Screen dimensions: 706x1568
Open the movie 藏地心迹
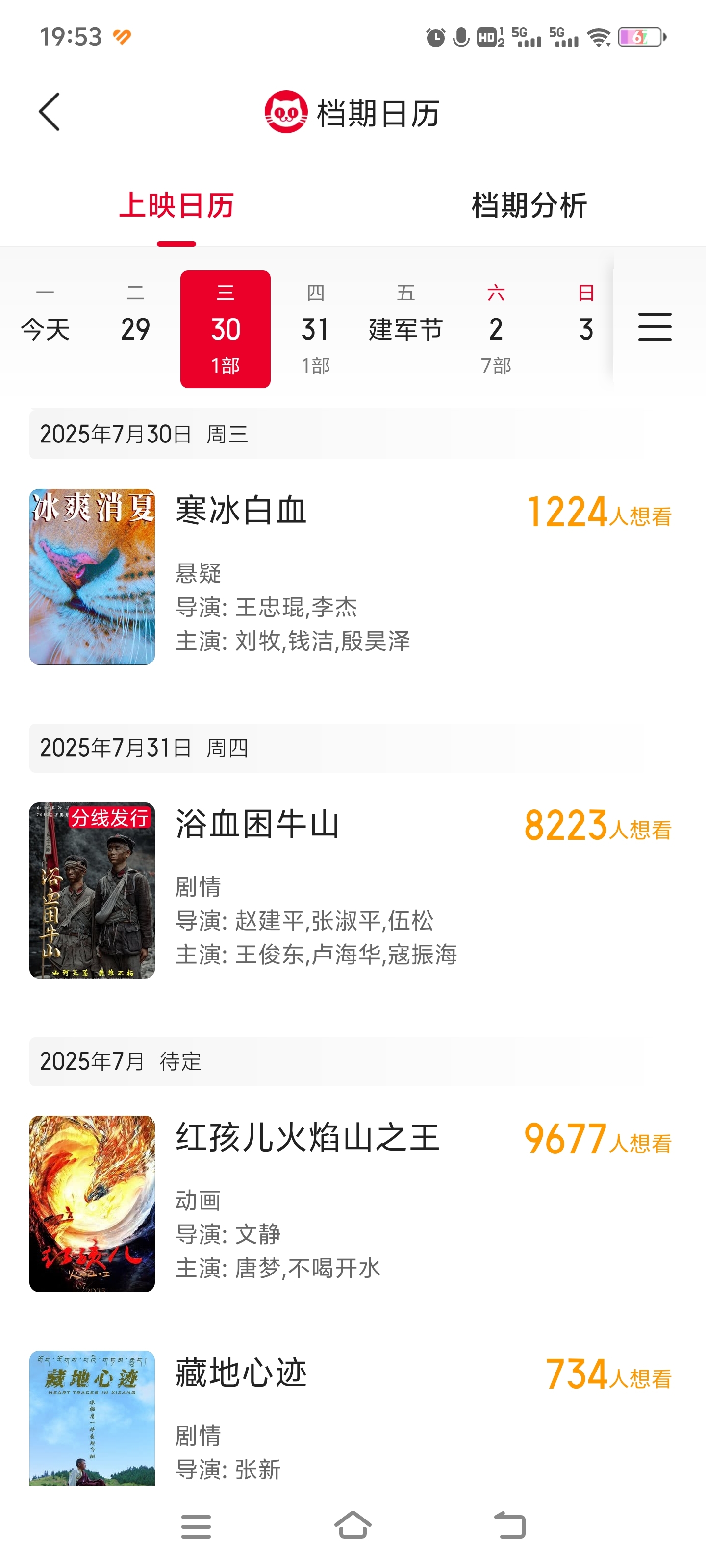[x=351, y=1418]
